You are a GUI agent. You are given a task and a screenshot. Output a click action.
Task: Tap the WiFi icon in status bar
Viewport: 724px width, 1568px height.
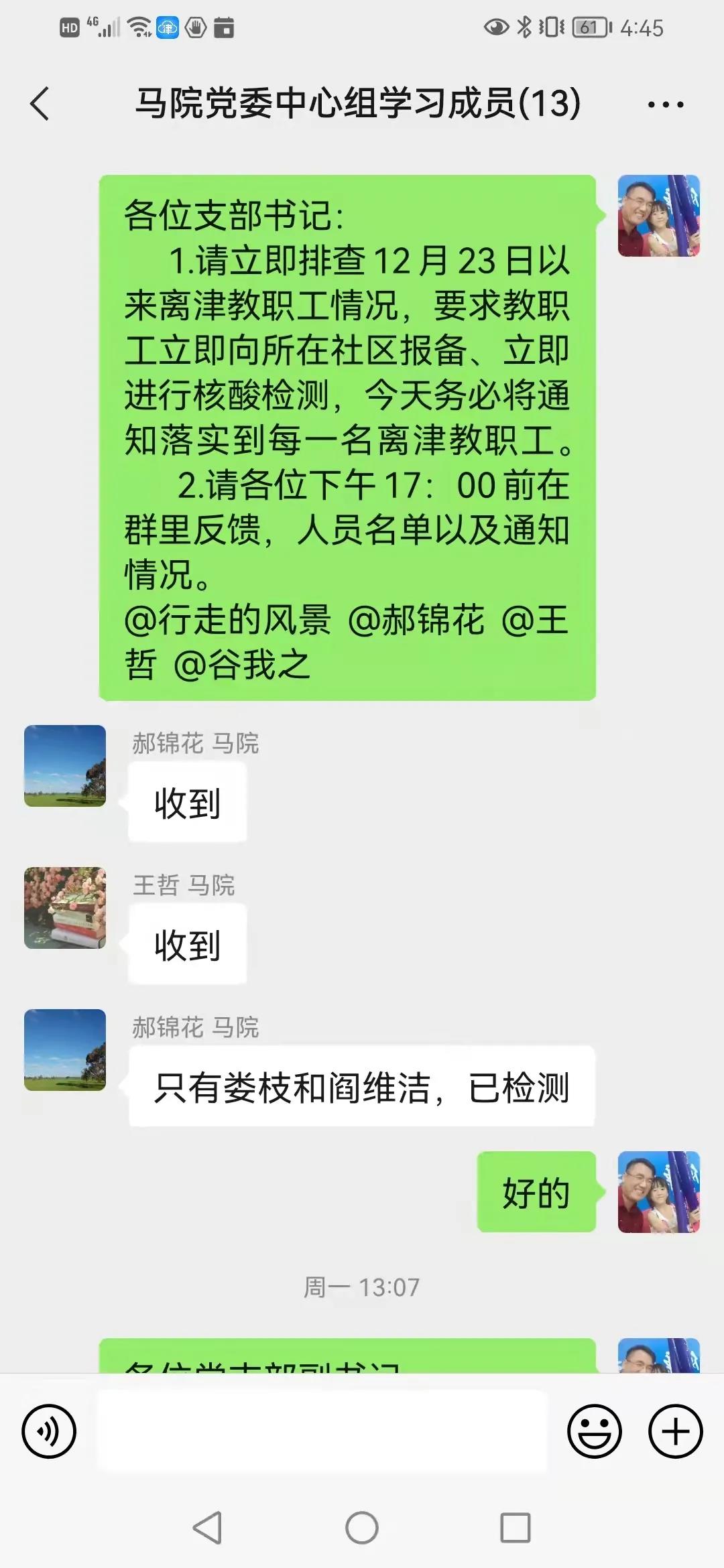139,27
